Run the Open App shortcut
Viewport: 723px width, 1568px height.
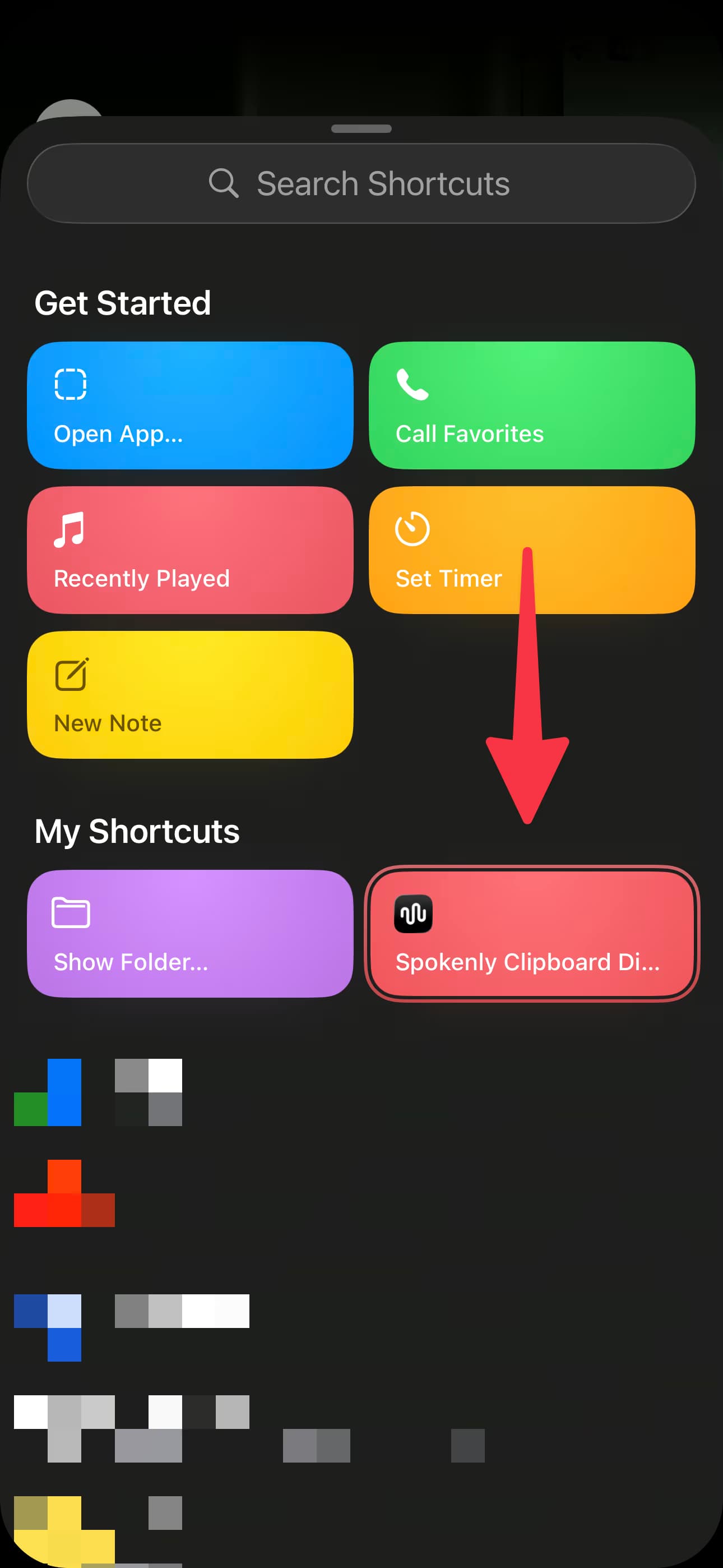click(190, 405)
